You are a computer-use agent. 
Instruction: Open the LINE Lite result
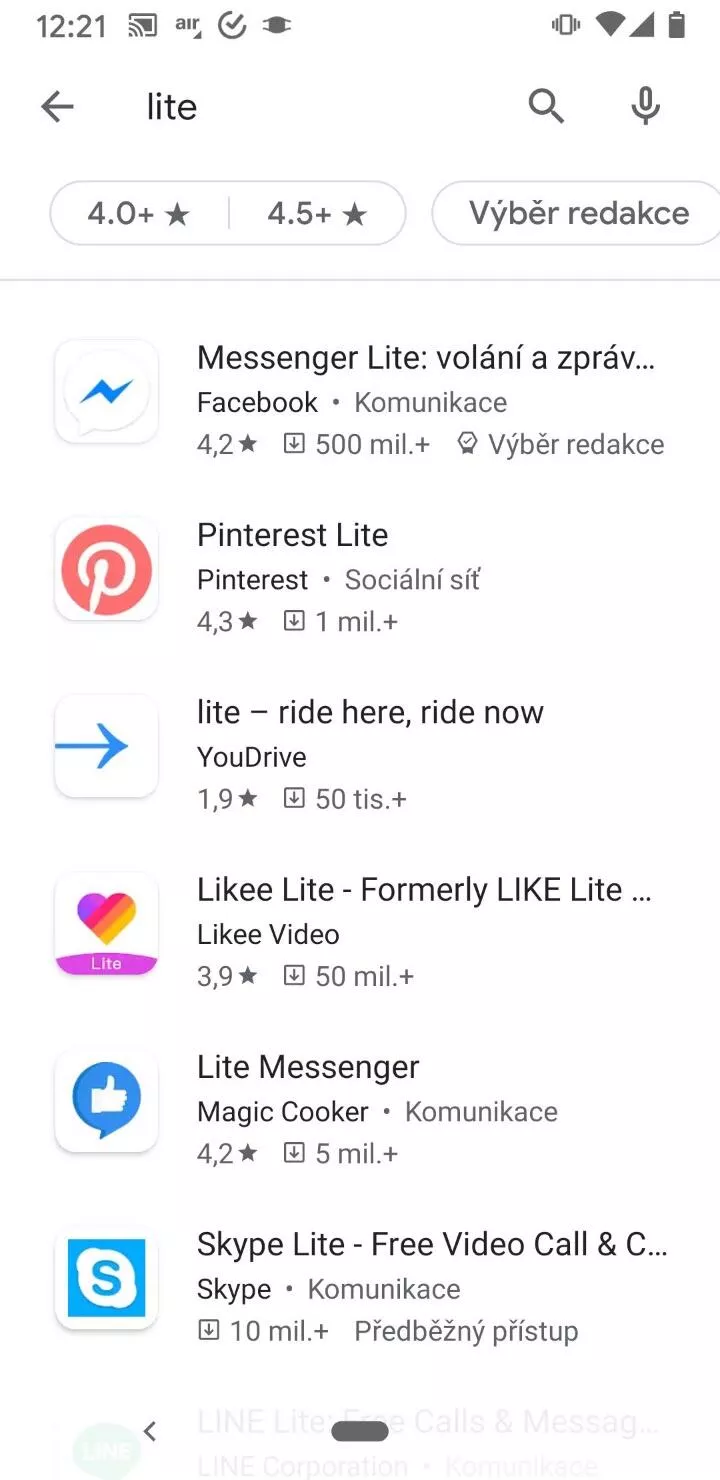(360, 1440)
